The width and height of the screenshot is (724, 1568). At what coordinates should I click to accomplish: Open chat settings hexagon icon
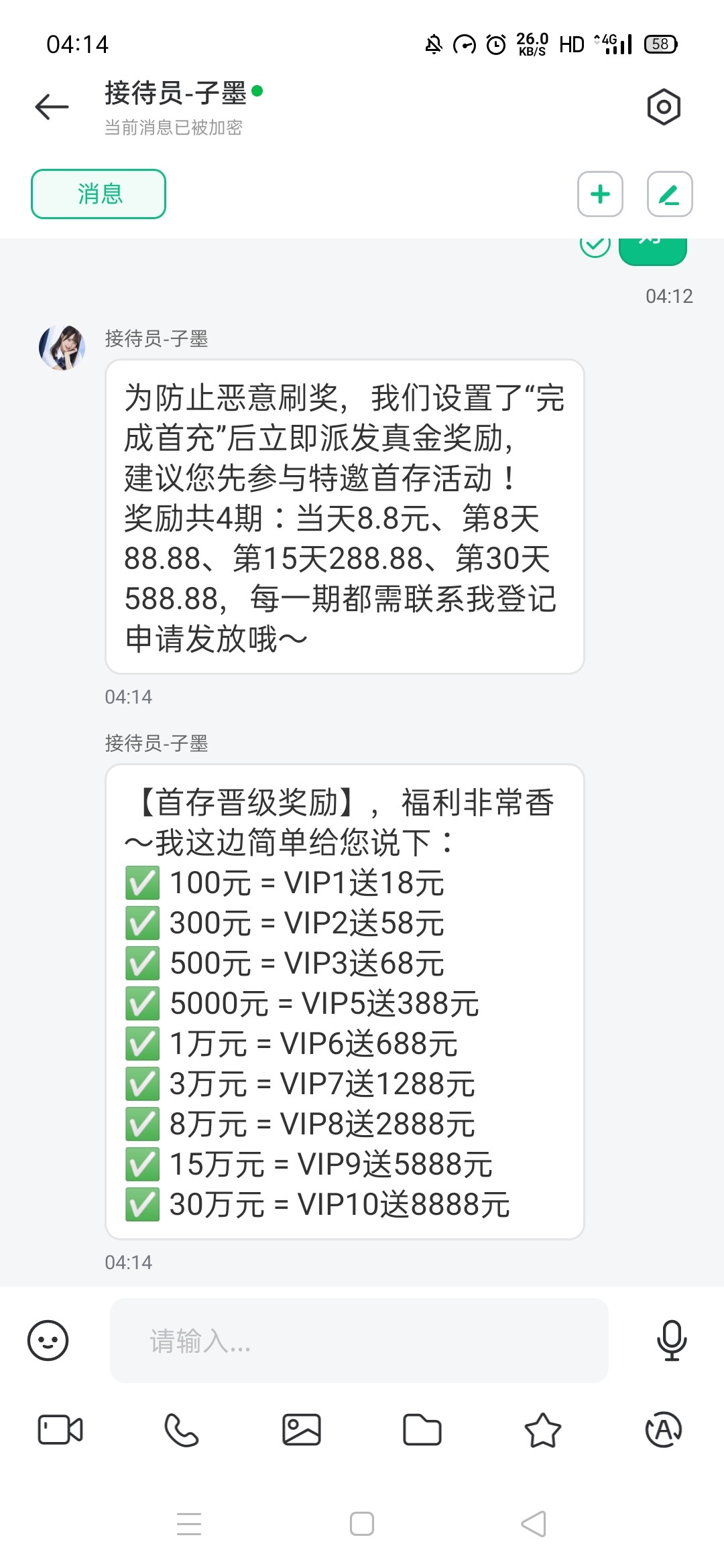(664, 107)
